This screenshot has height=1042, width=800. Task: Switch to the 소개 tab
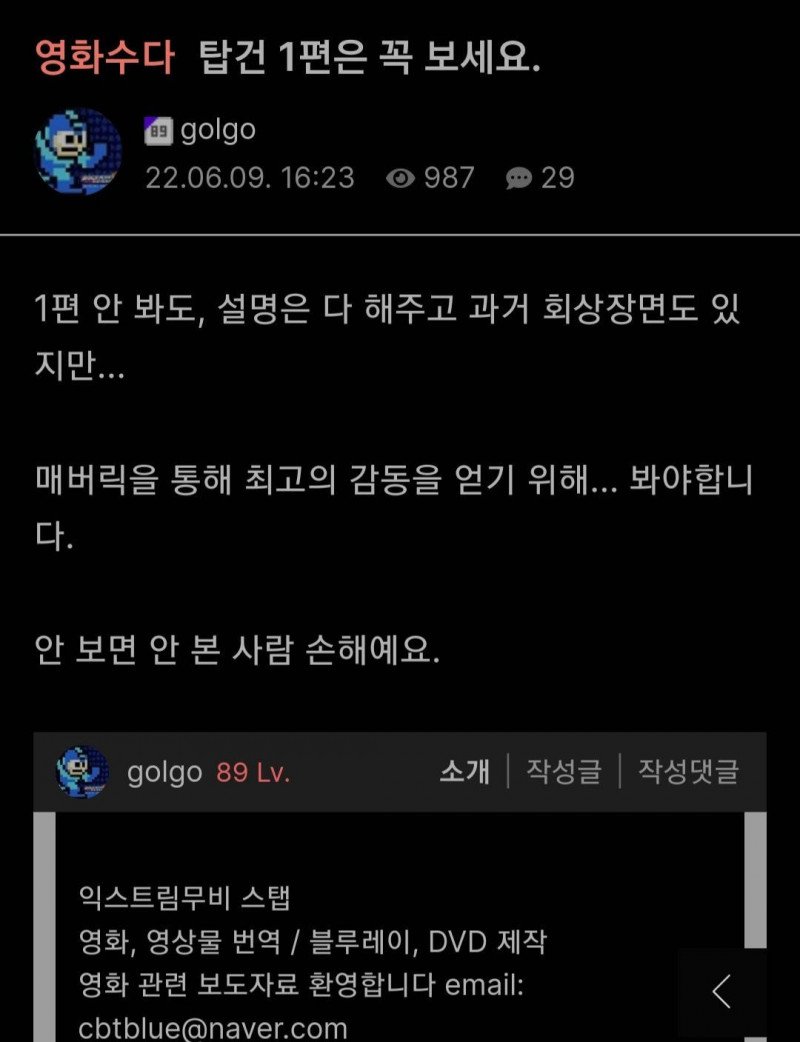[x=465, y=772]
